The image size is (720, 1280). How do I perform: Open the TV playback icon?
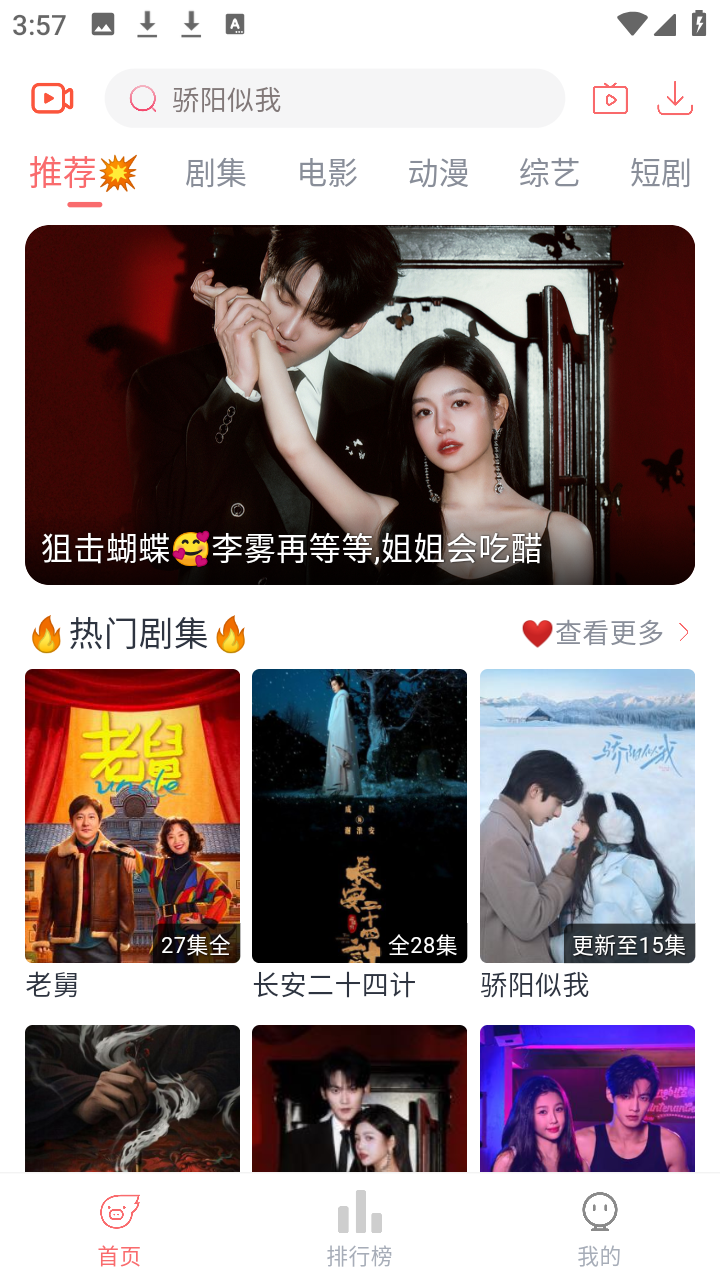click(x=610, y=99)
